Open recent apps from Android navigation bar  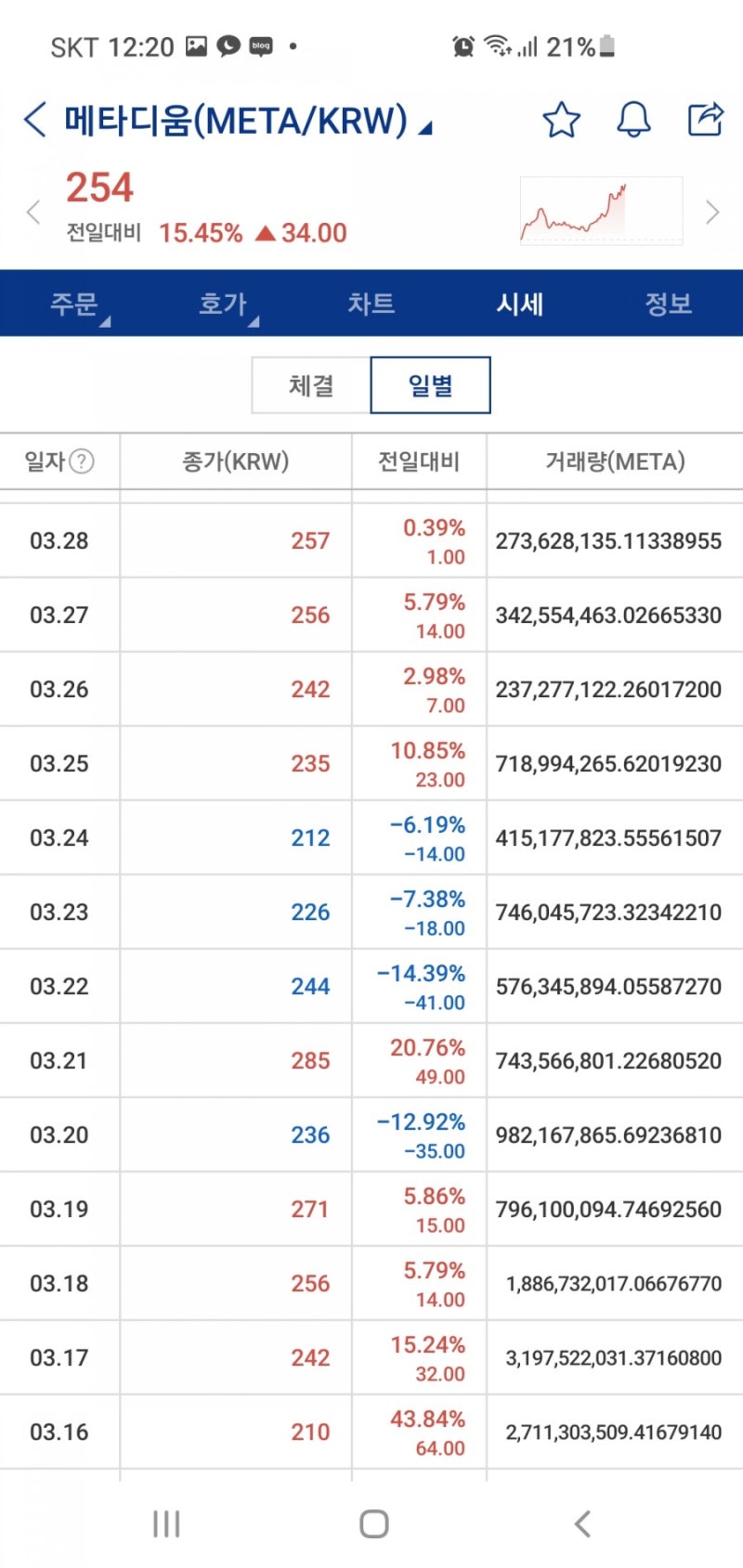pos(165,1523)
